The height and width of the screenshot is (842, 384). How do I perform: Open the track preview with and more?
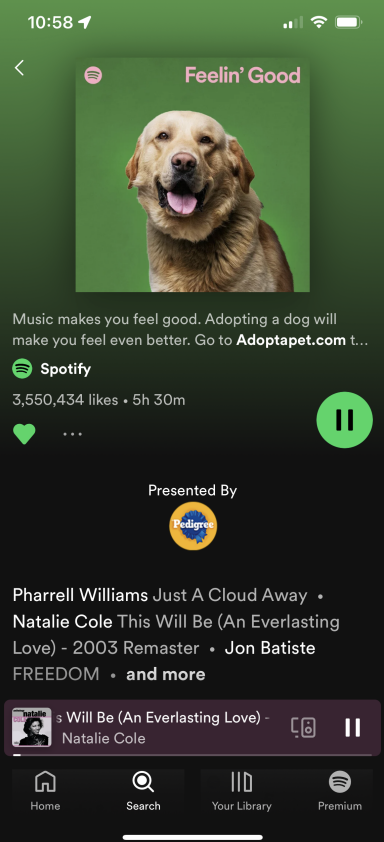pyautogui.click(x=165, y=674)
